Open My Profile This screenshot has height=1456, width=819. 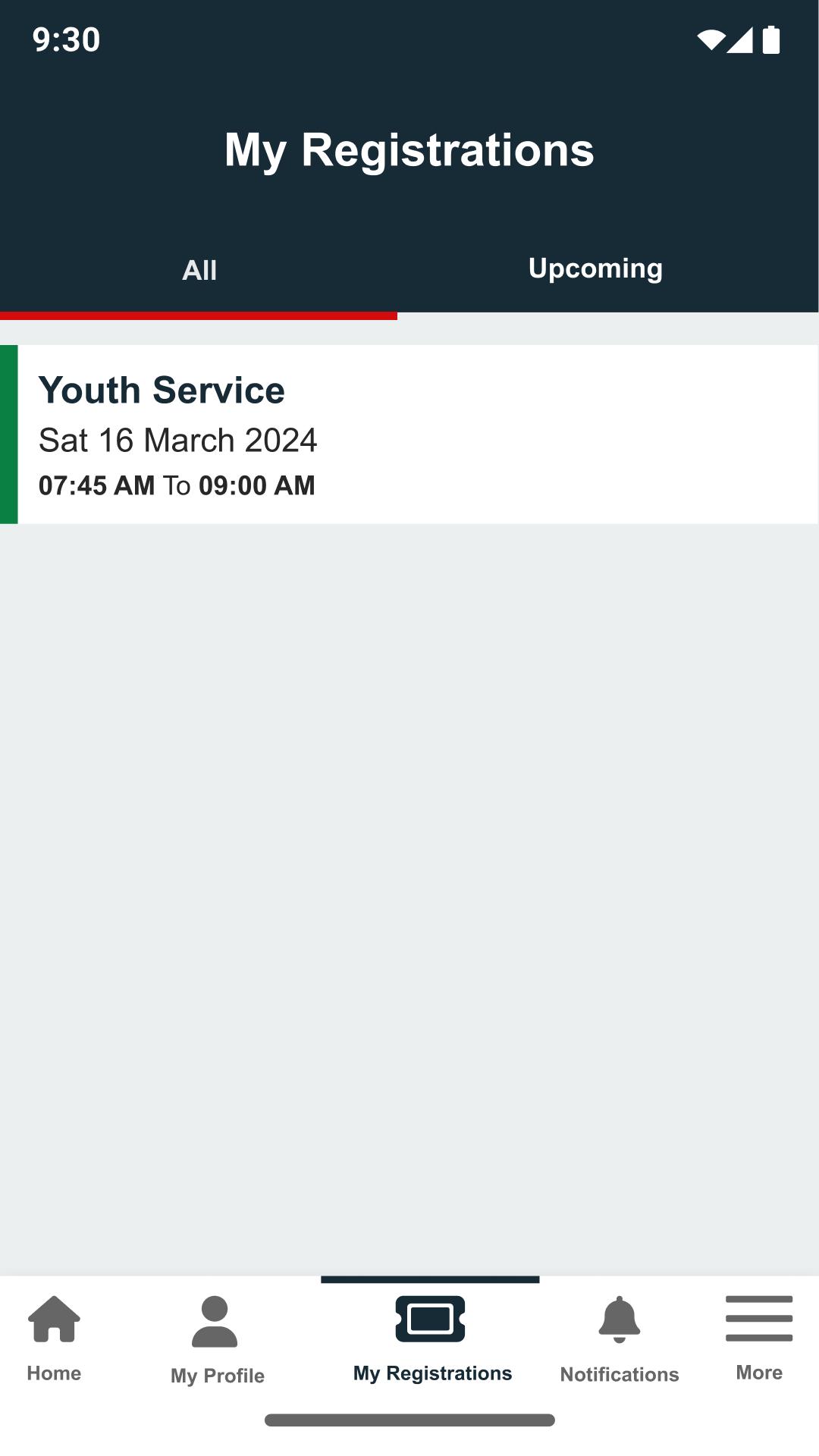217,1340
